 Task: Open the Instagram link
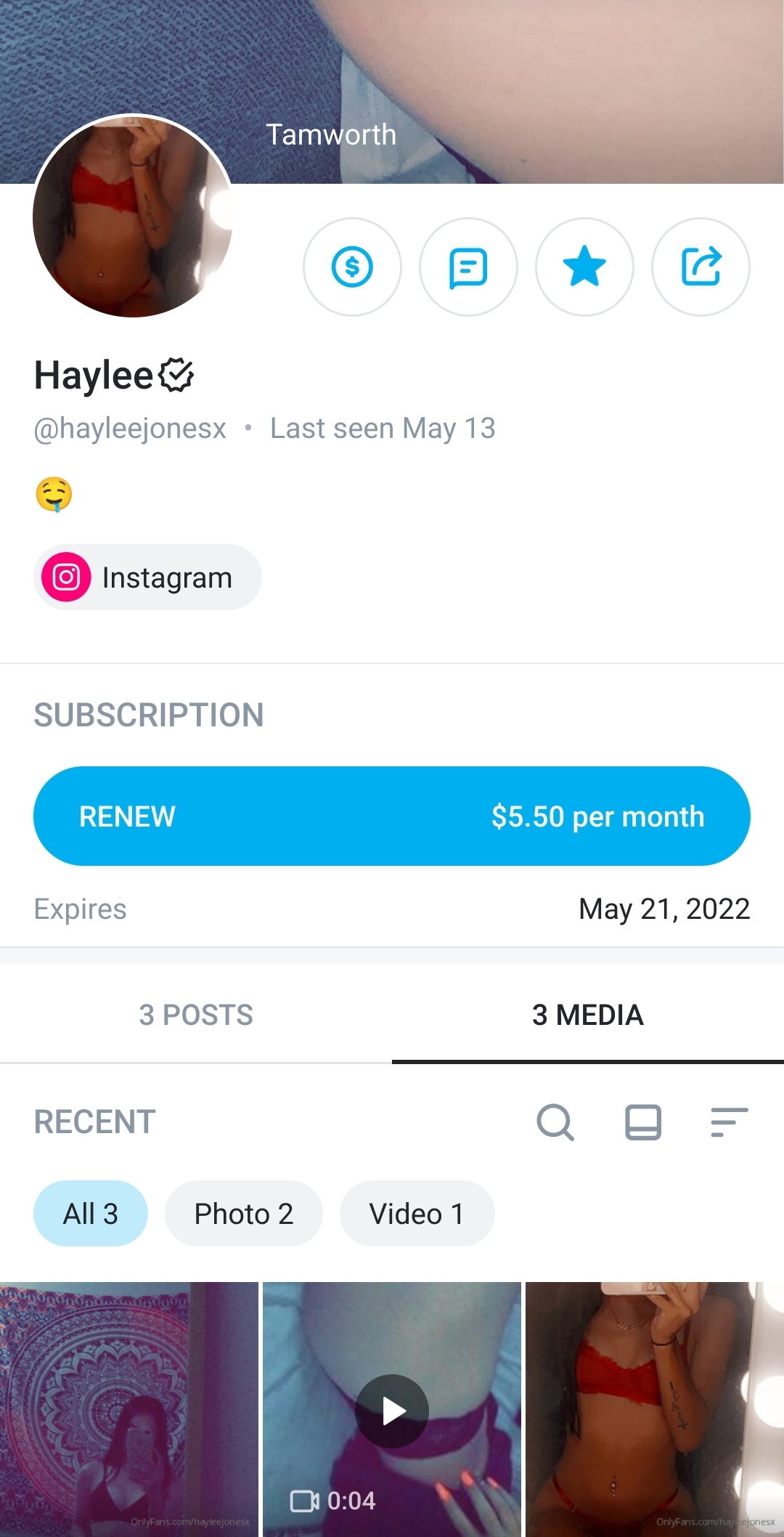(147, 577)
